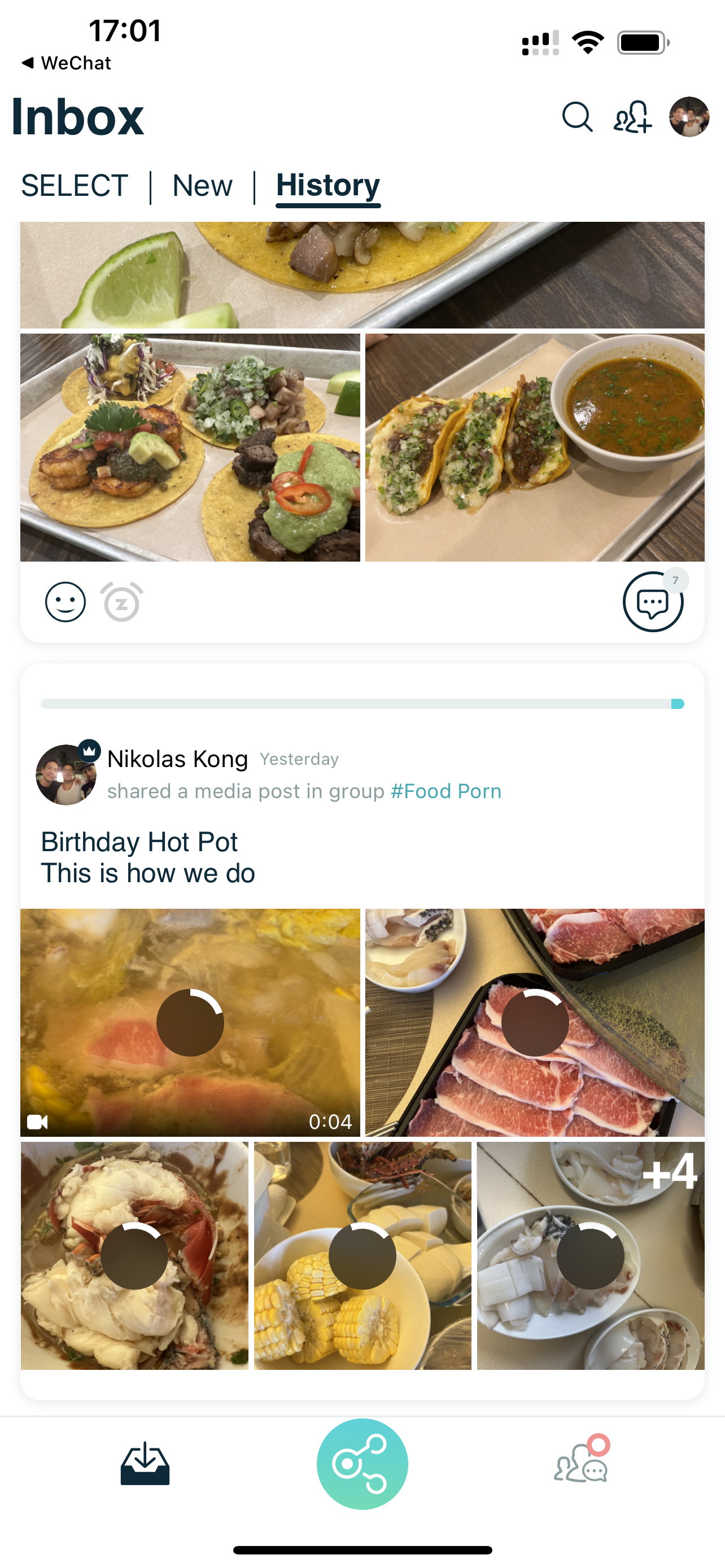The height and width of the screenshot is (1568, 725).
Task: Play the 0:04 hot pot video
Action: click(190, 1022)
